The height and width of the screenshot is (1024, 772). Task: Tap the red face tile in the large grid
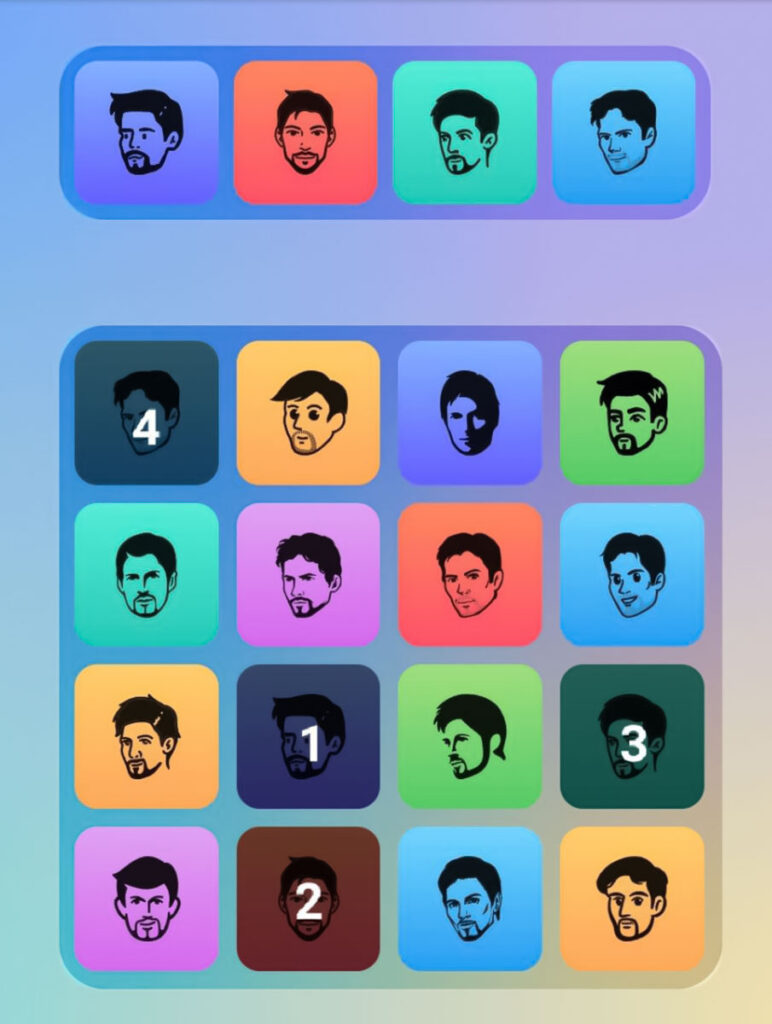(x=470, y=574)
